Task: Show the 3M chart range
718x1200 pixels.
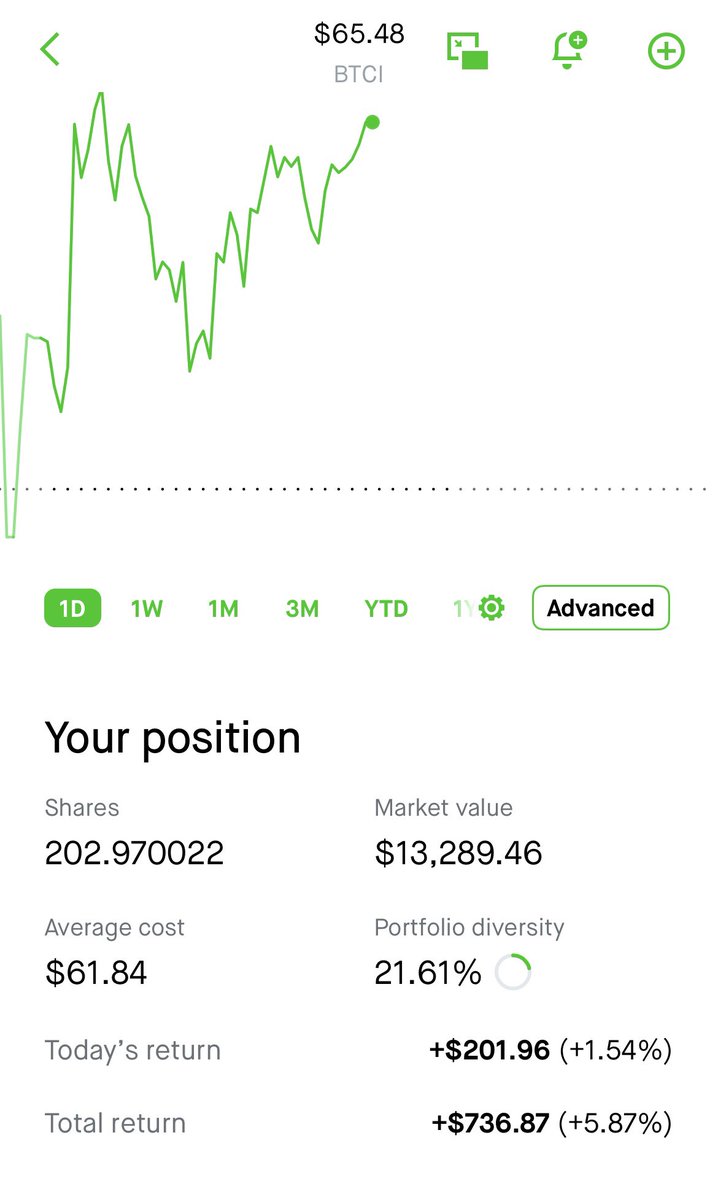Action: point(302,608)
